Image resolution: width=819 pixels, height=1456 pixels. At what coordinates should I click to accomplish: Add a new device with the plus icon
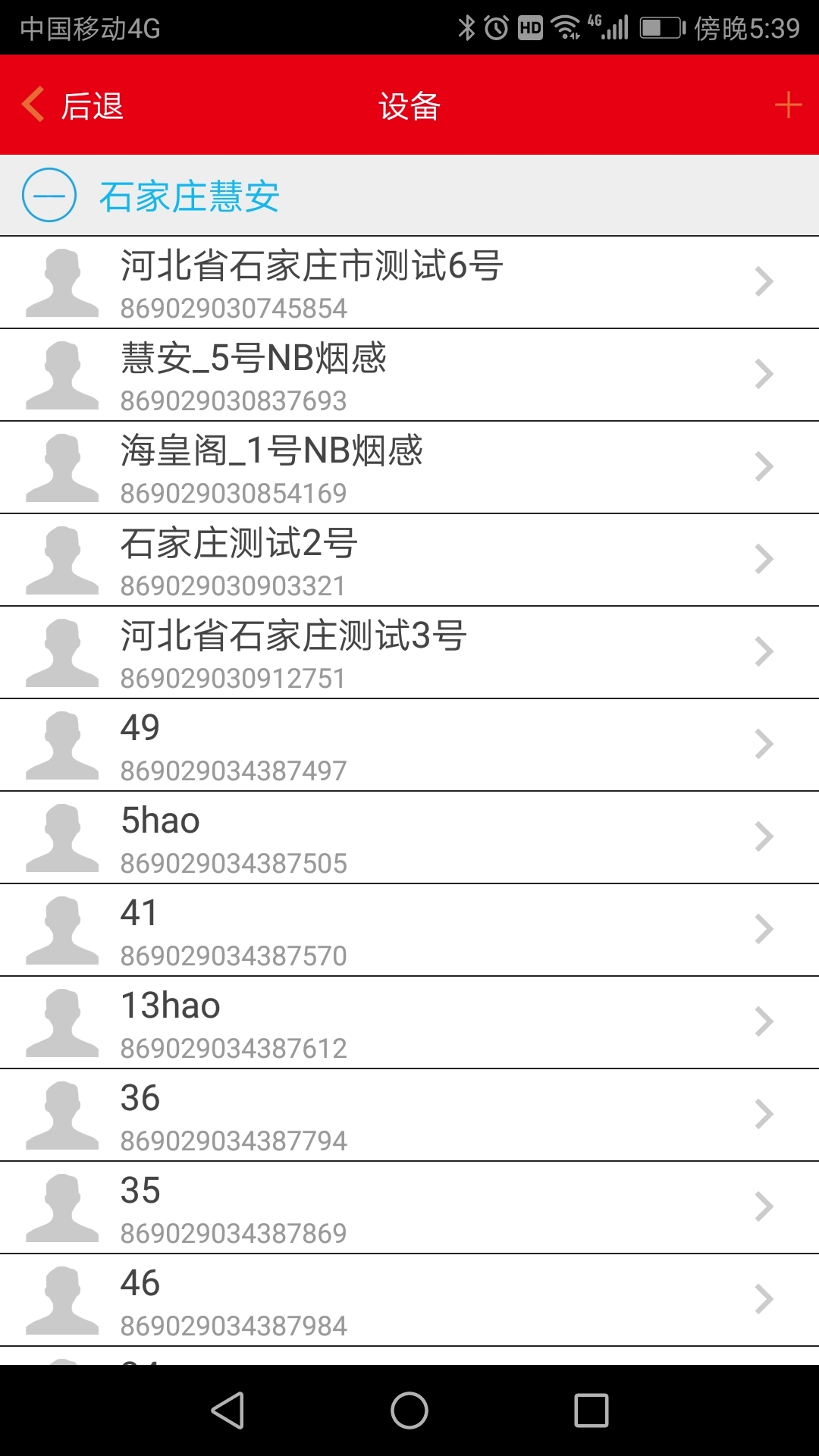point(788,105)
